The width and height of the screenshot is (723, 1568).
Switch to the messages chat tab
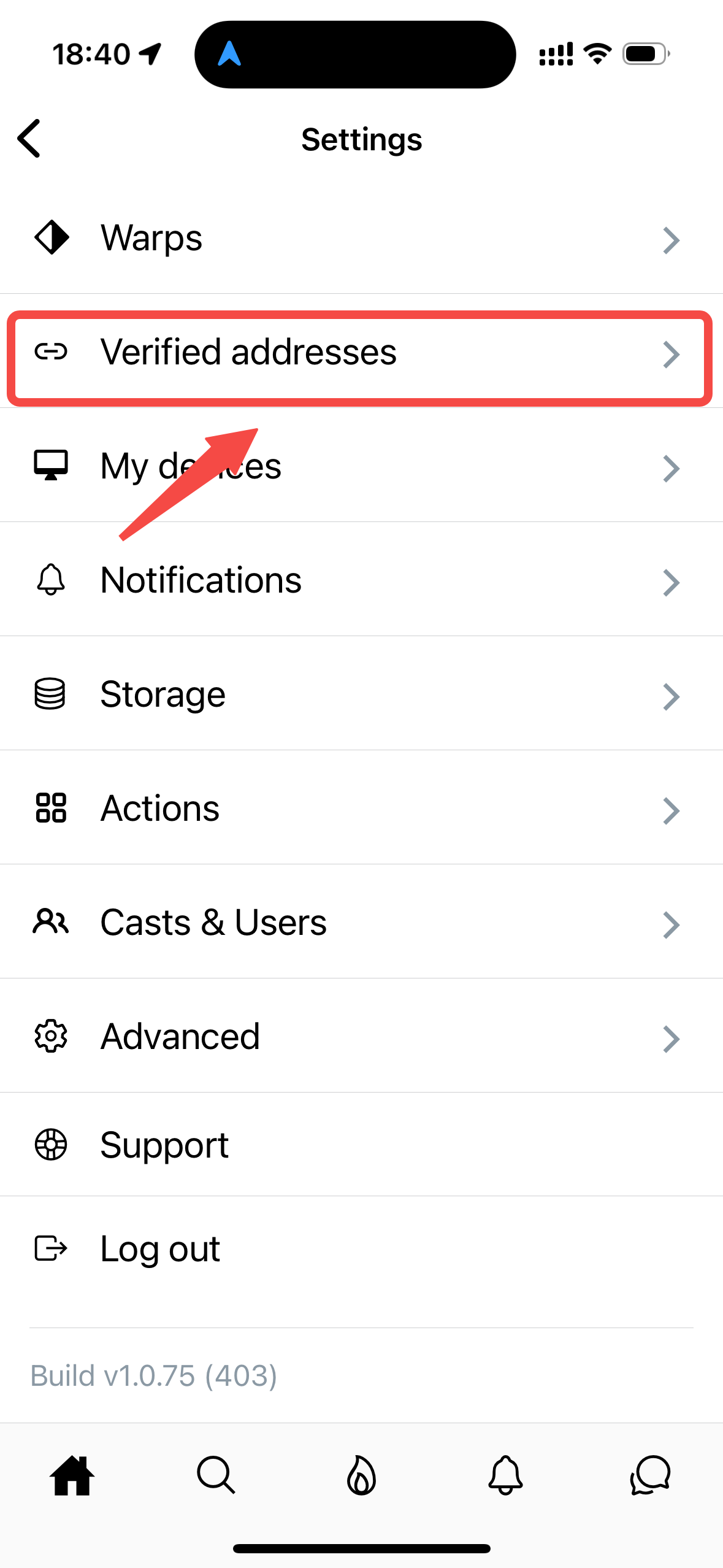(x=650, y=1475)
